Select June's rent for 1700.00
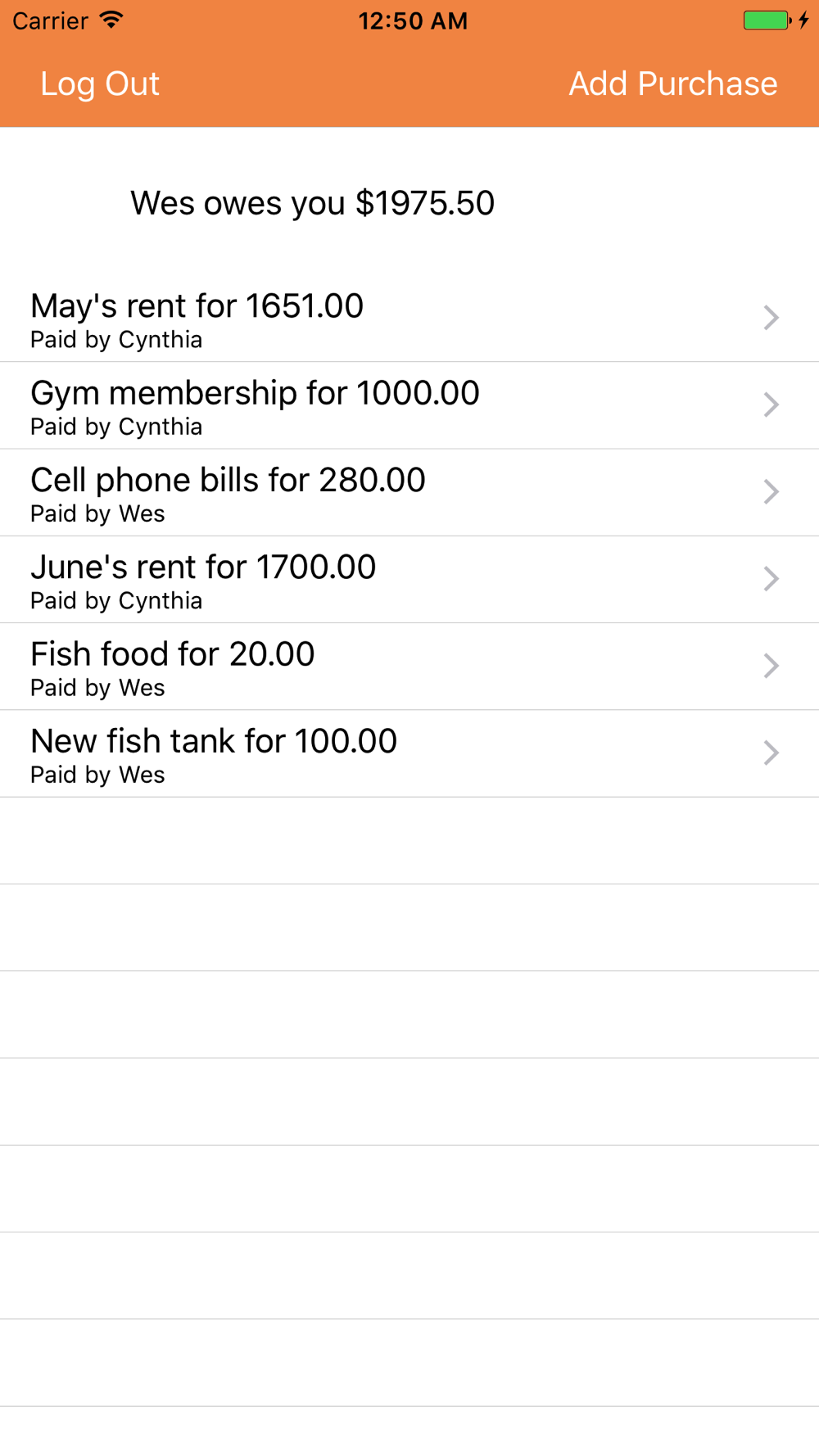The image size is (819, 1456). (x=409, y=580)
